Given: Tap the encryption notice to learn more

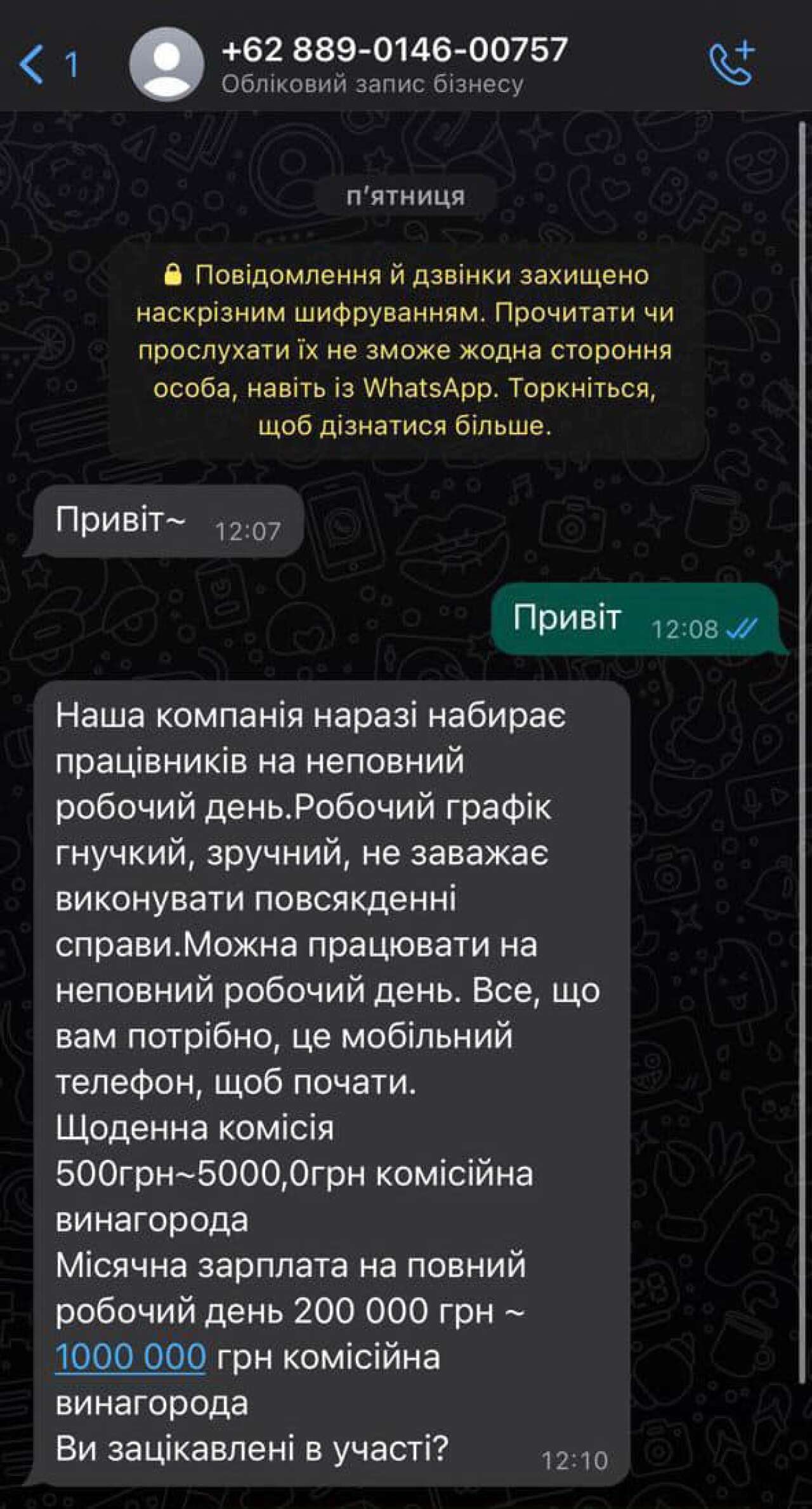Looking at the screenshot, I should tap(406, 350).
